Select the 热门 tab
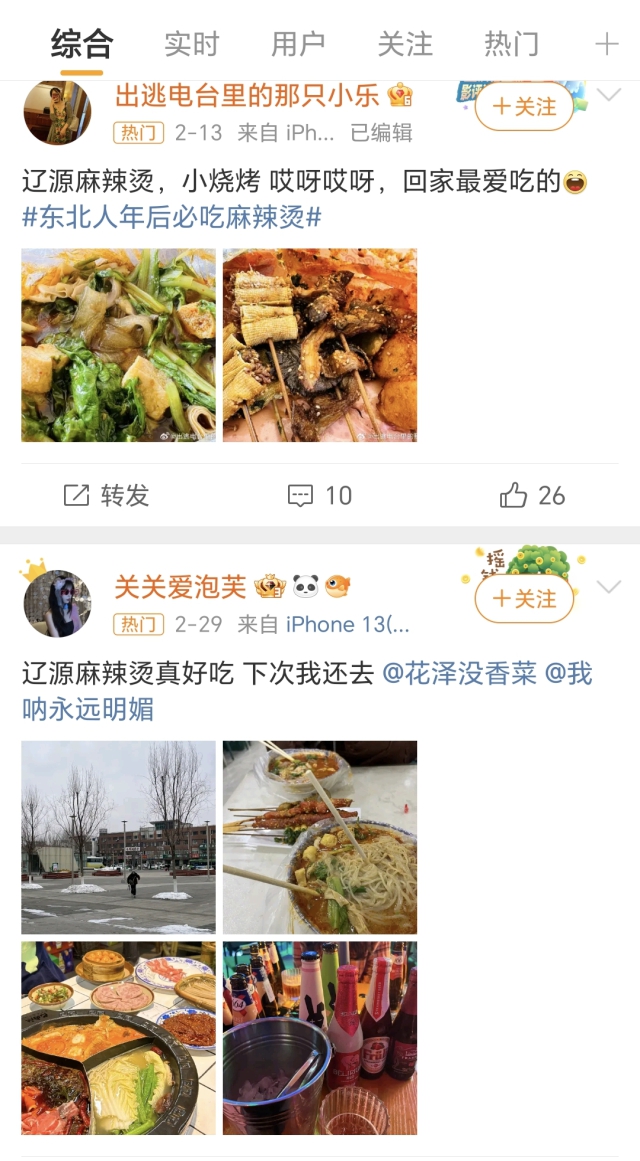 [512, 44]
